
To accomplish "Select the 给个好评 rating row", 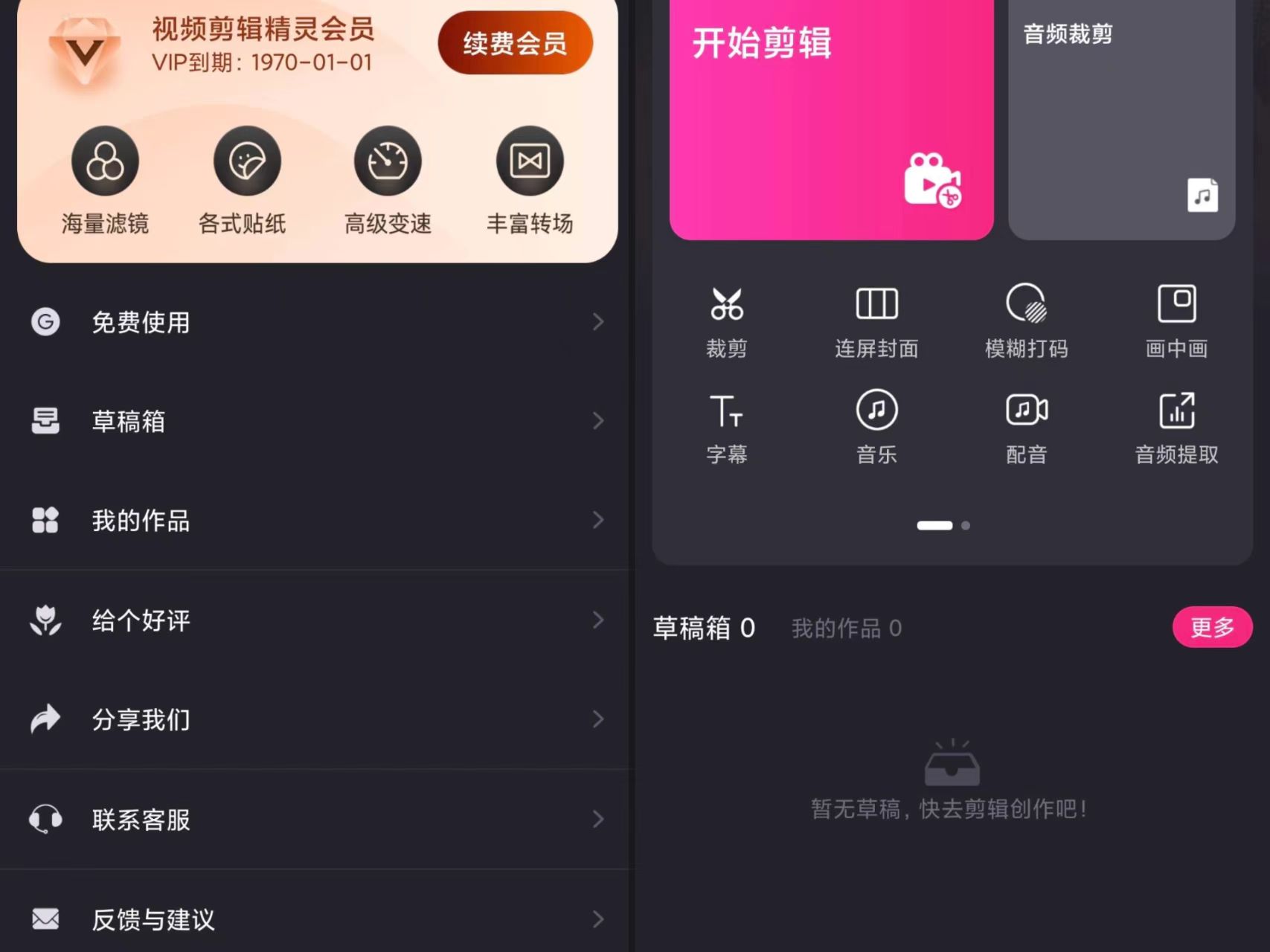I will 317,620.
